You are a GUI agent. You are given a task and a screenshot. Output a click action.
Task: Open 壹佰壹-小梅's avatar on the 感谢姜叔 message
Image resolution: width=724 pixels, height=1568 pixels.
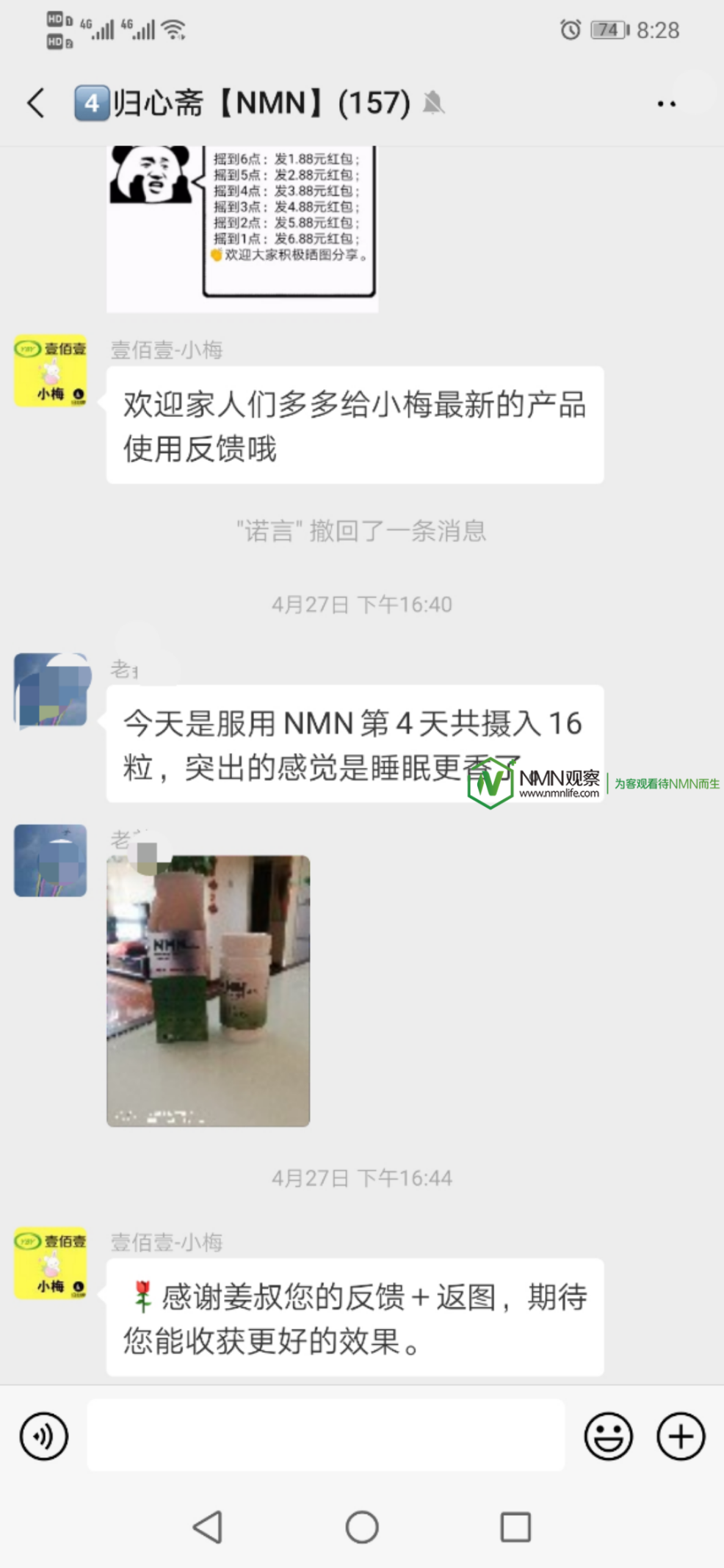pos(51,1263)
